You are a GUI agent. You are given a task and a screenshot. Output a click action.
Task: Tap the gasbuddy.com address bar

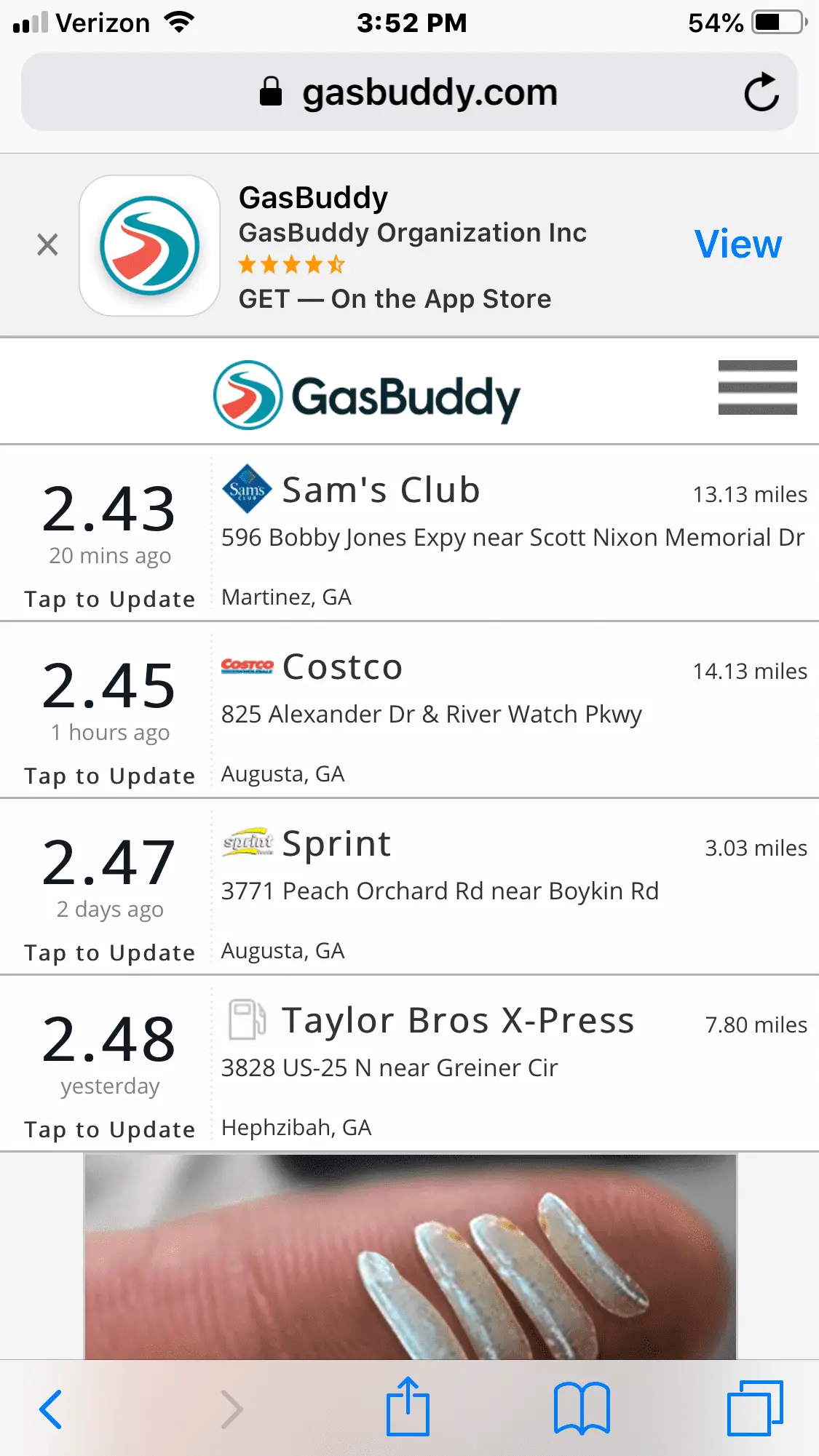408,92
